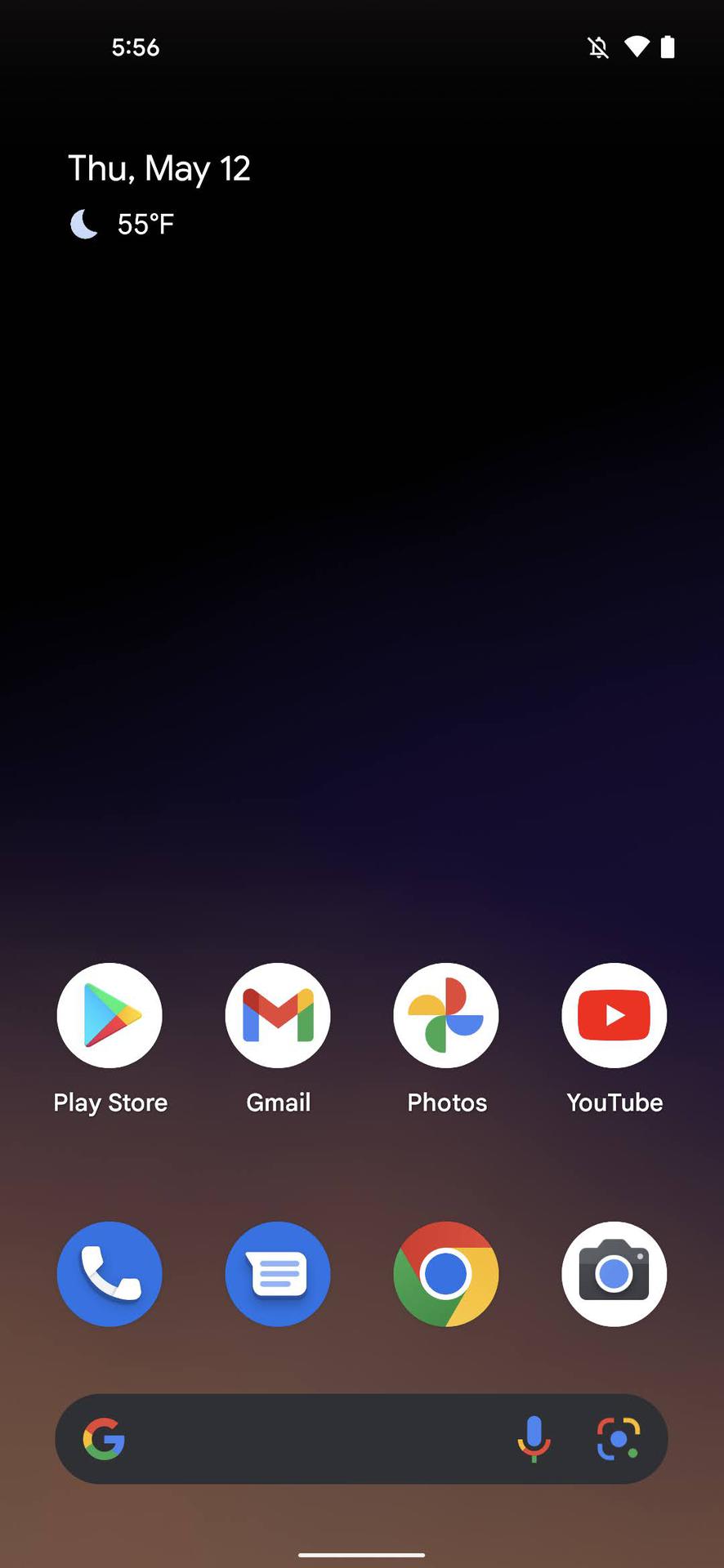Launch the Messages app
The height and width of the screenshot is (1568, 724).
(278, 1274)
